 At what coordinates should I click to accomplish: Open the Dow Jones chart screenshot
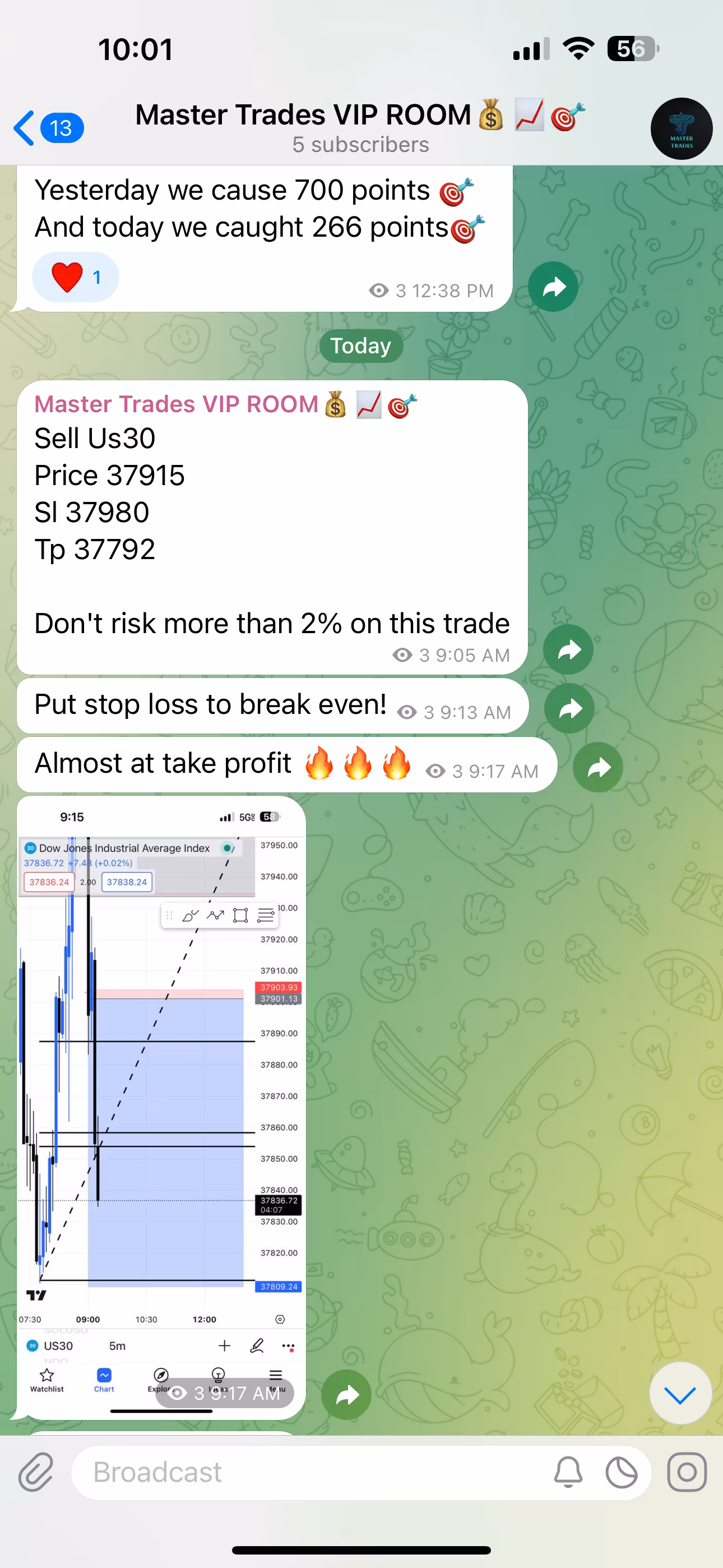pos(161,1096)
